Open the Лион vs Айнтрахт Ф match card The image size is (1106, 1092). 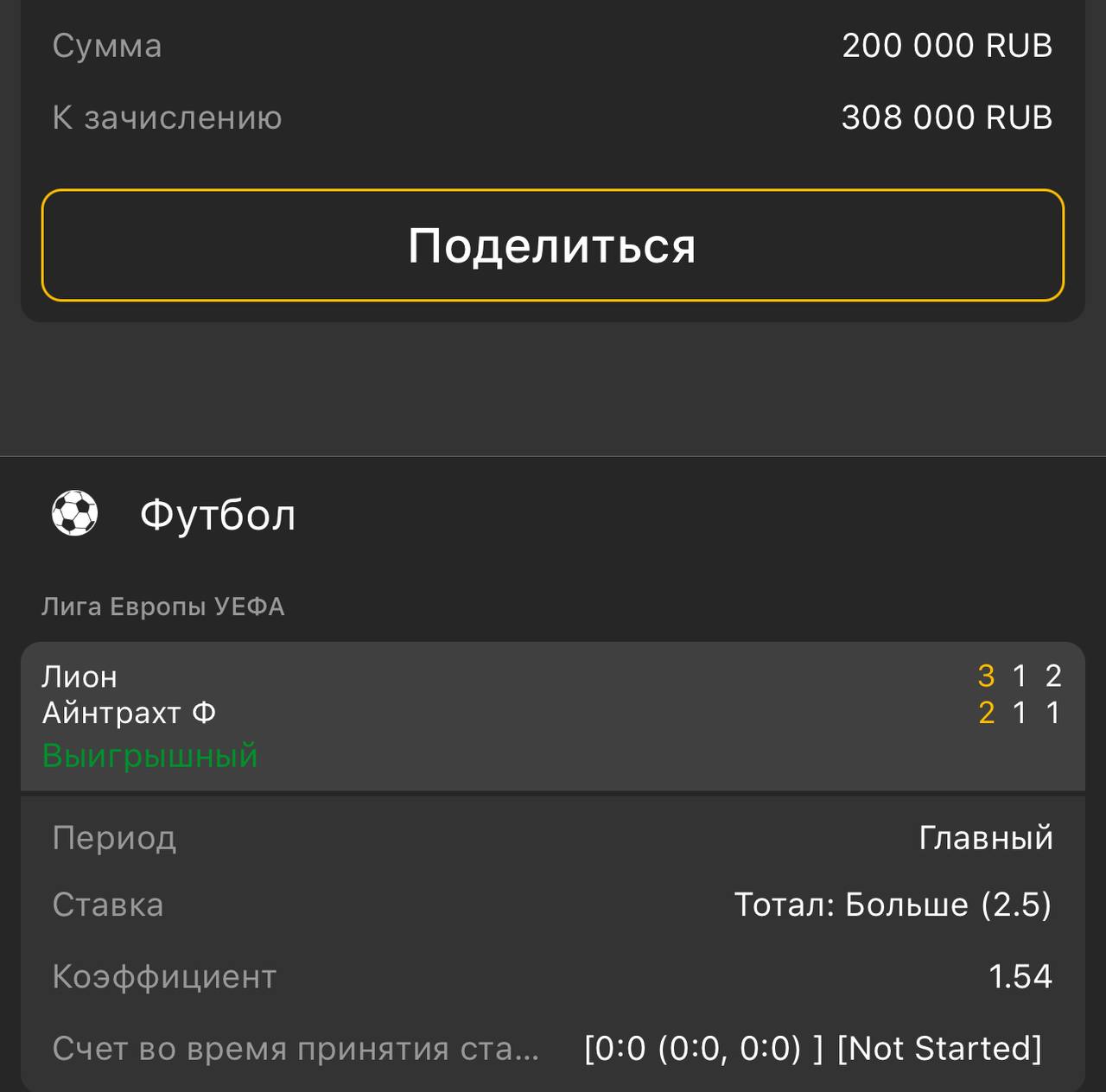click(552, 715)
